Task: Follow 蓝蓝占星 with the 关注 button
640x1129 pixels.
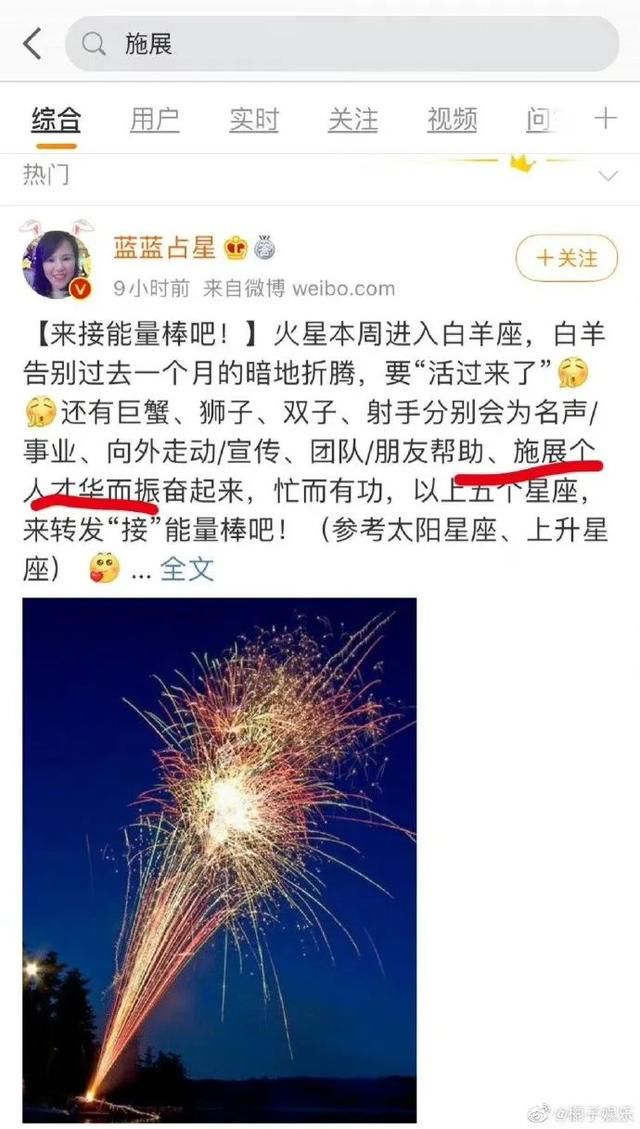Action: click(x=567, y=258)
